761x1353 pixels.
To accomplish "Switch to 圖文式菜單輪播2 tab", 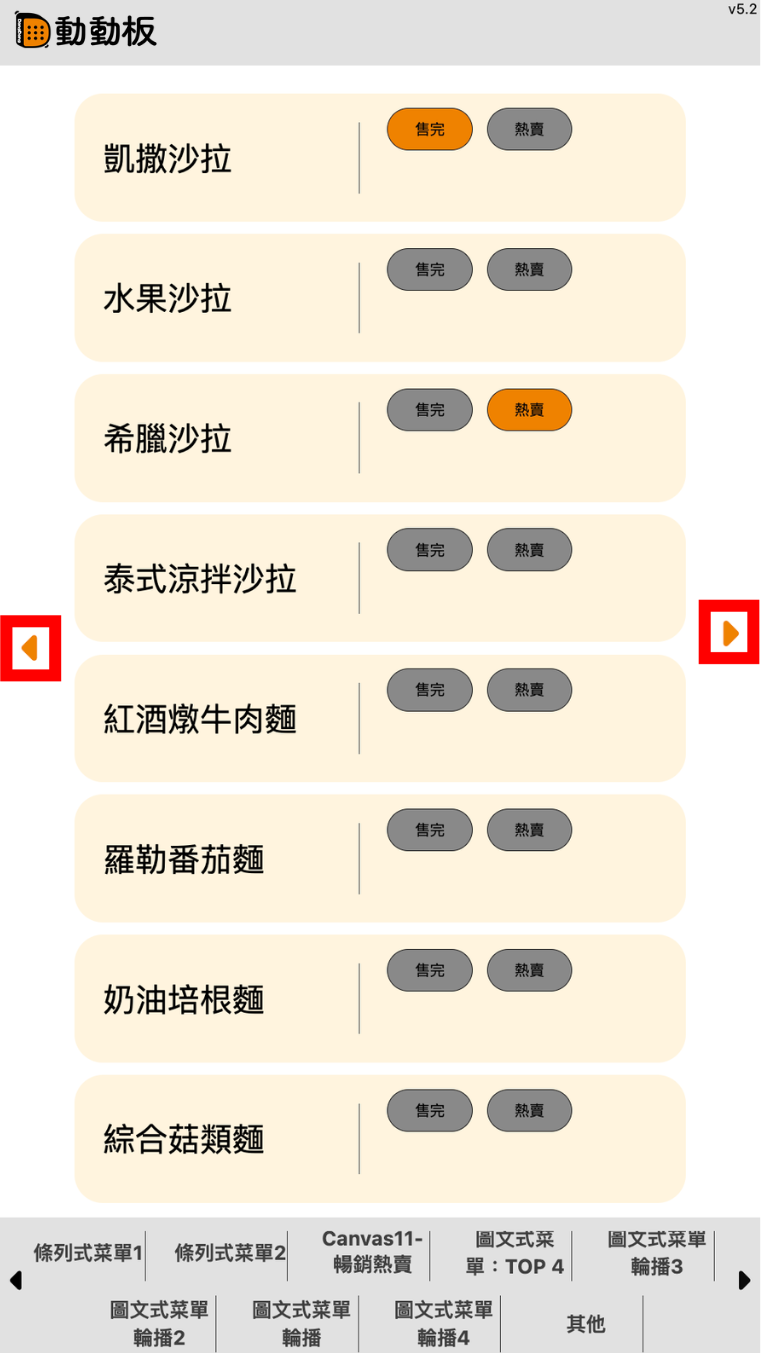I will [x=159, y=1323].
